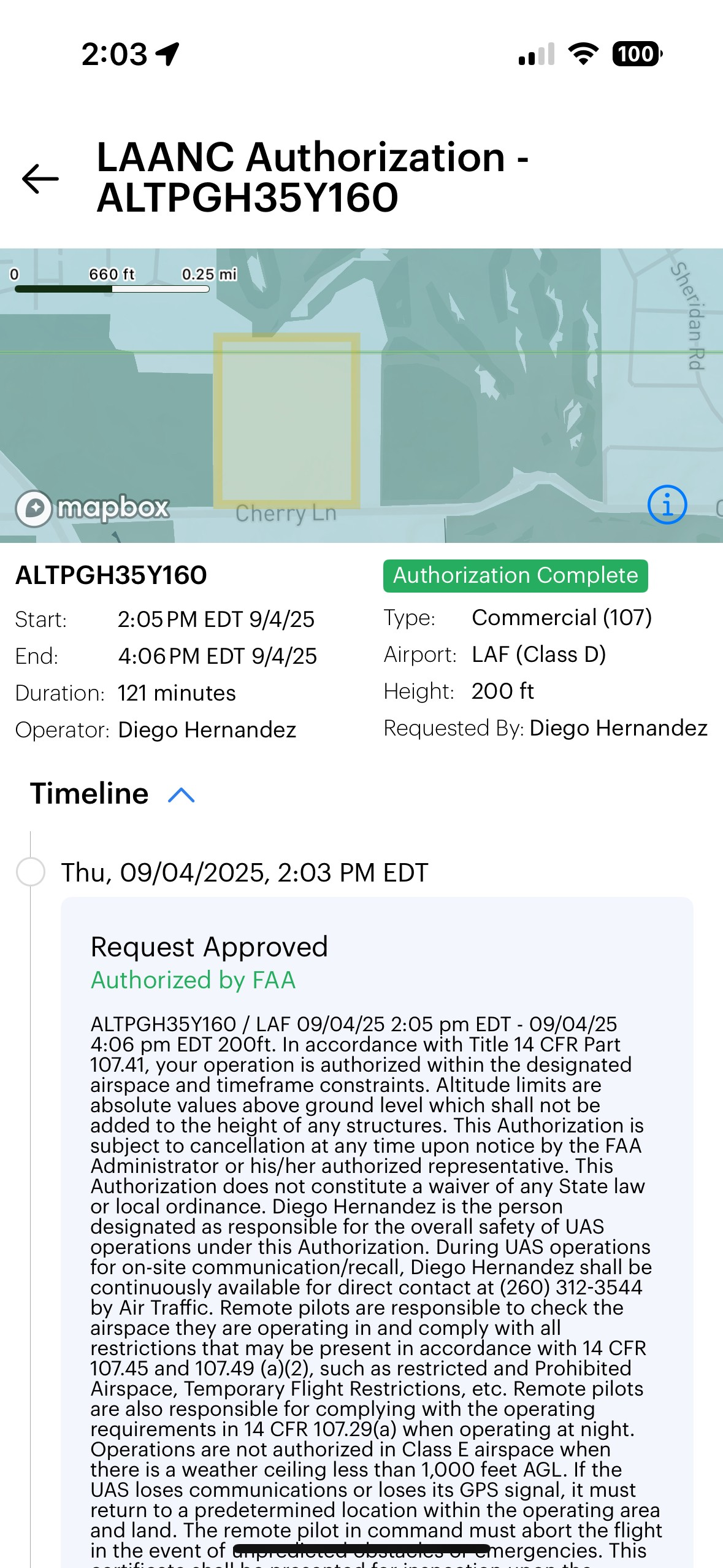Go back from LAANC Authorization page
Screen dimensions: 723x1568
tap(40, 179)
